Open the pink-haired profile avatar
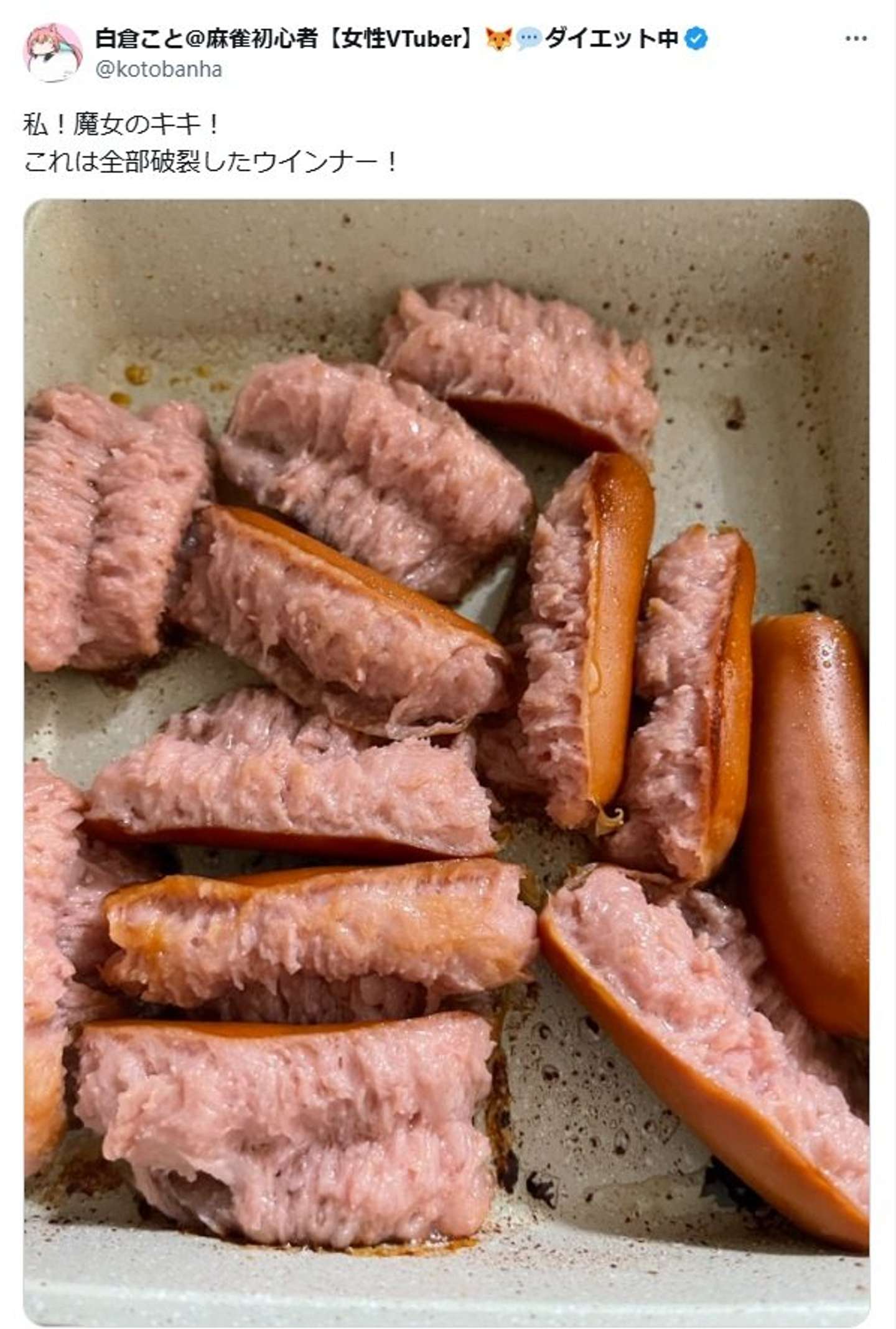Image resolution: width=896 pixels, height=1329 pixels. (53, 53)
